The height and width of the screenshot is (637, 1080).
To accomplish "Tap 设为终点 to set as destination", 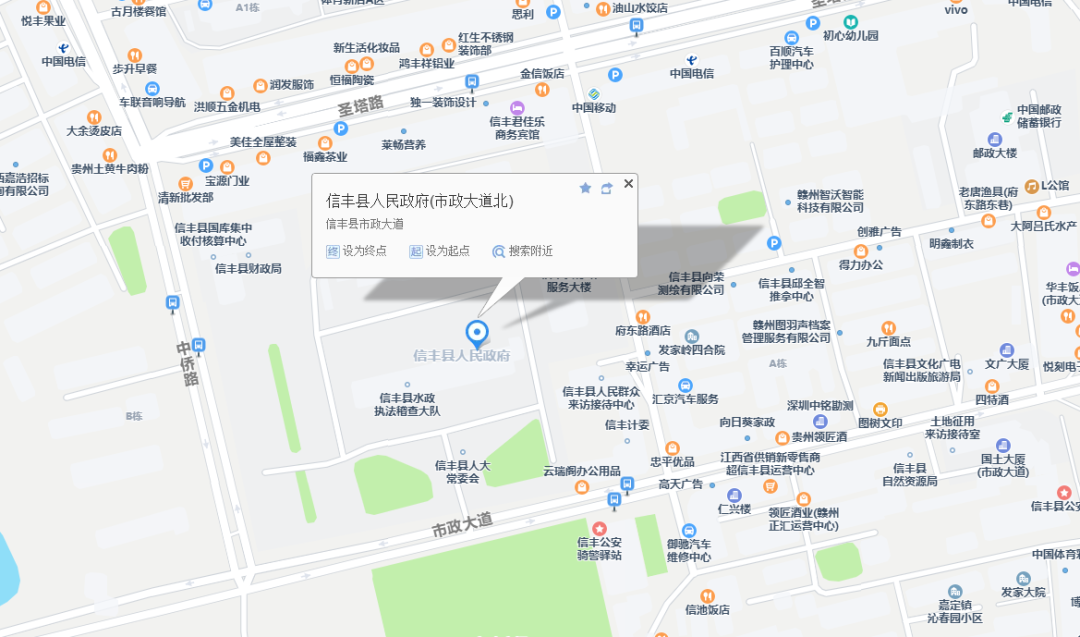I will (357, 251).
